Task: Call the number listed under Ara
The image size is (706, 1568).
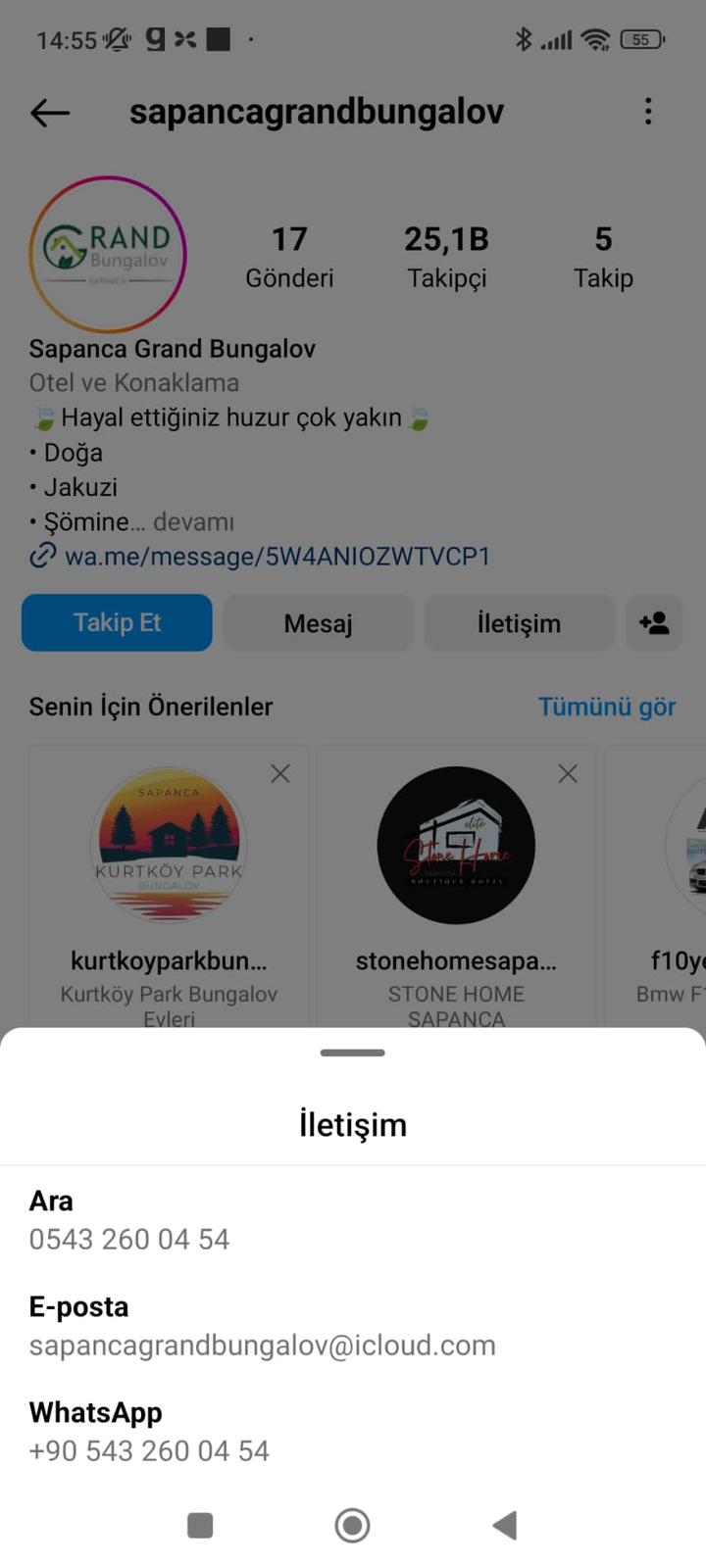Action: coord(129,1239)
